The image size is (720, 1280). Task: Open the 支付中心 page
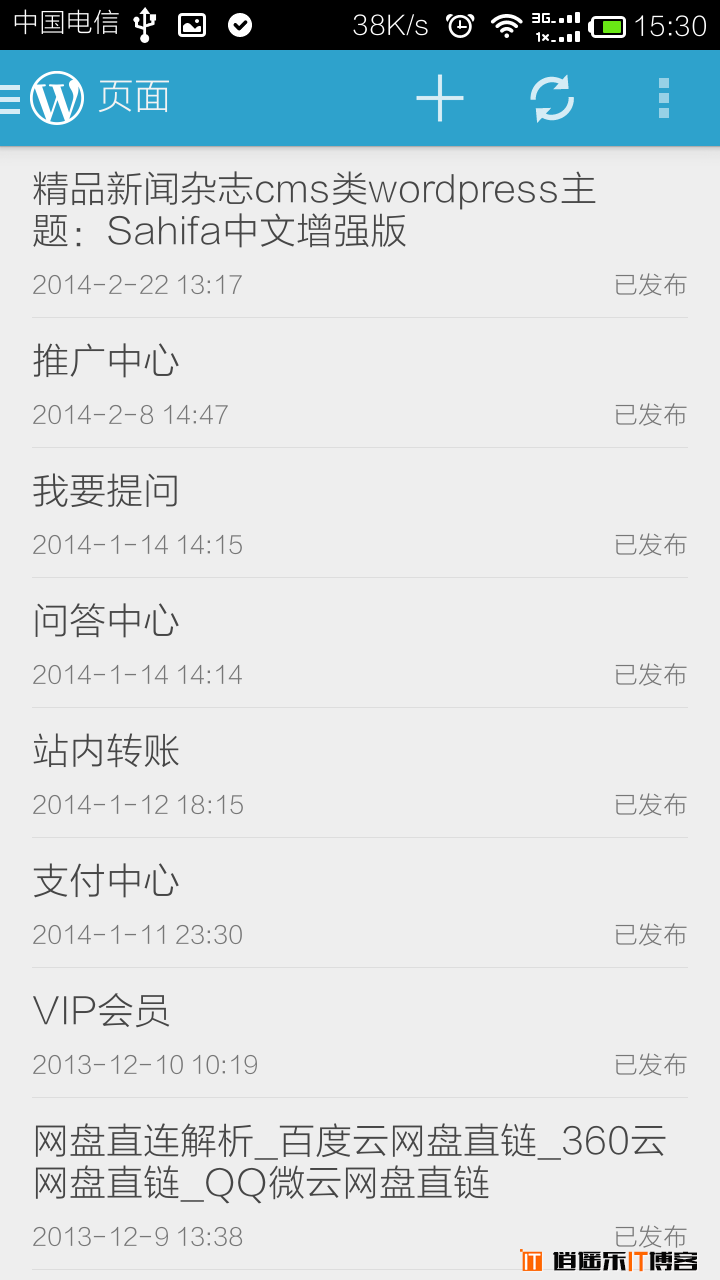coord(360,903)
